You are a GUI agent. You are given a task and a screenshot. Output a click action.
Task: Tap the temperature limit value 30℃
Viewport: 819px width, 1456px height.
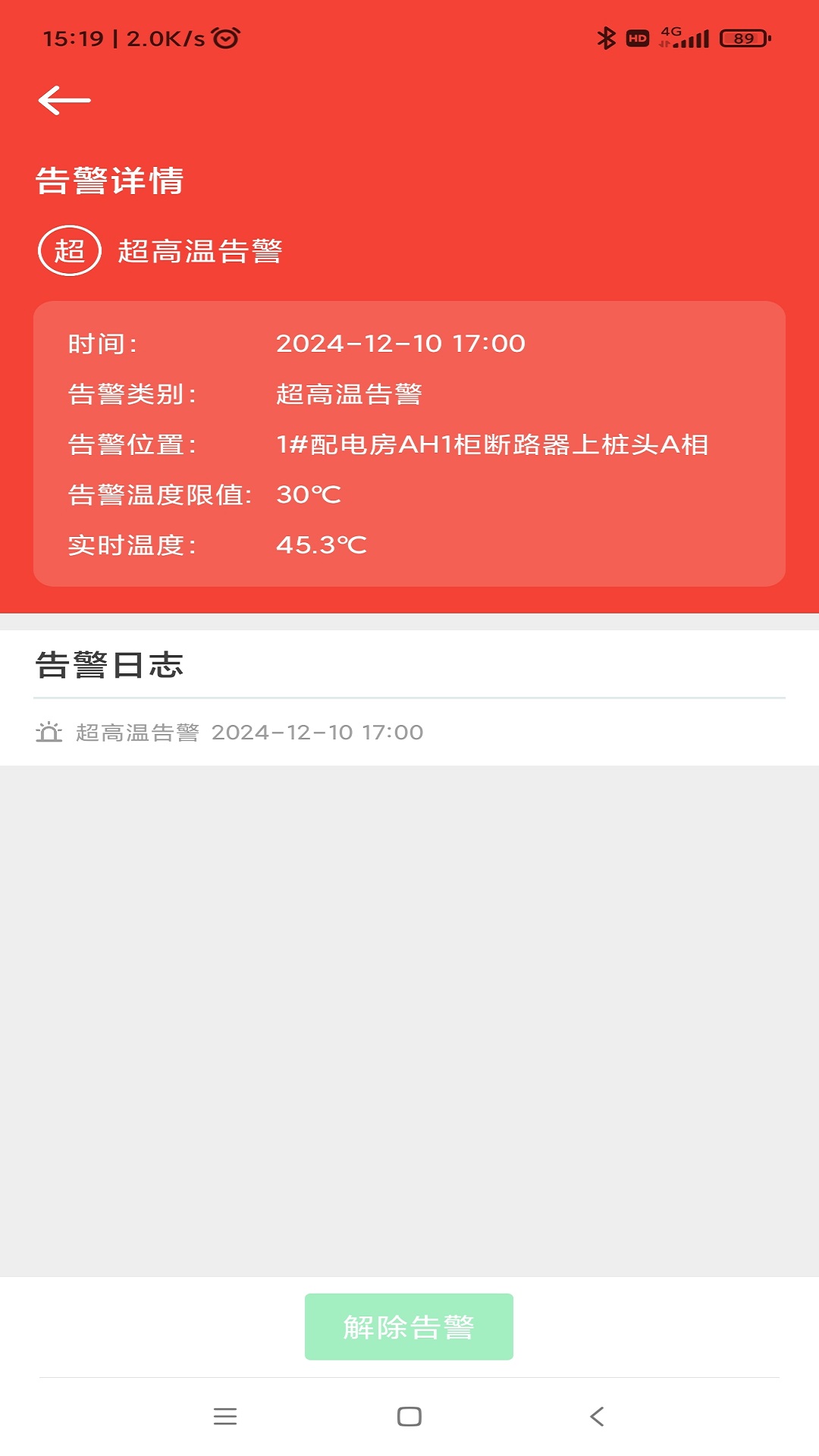coord(310,495)
